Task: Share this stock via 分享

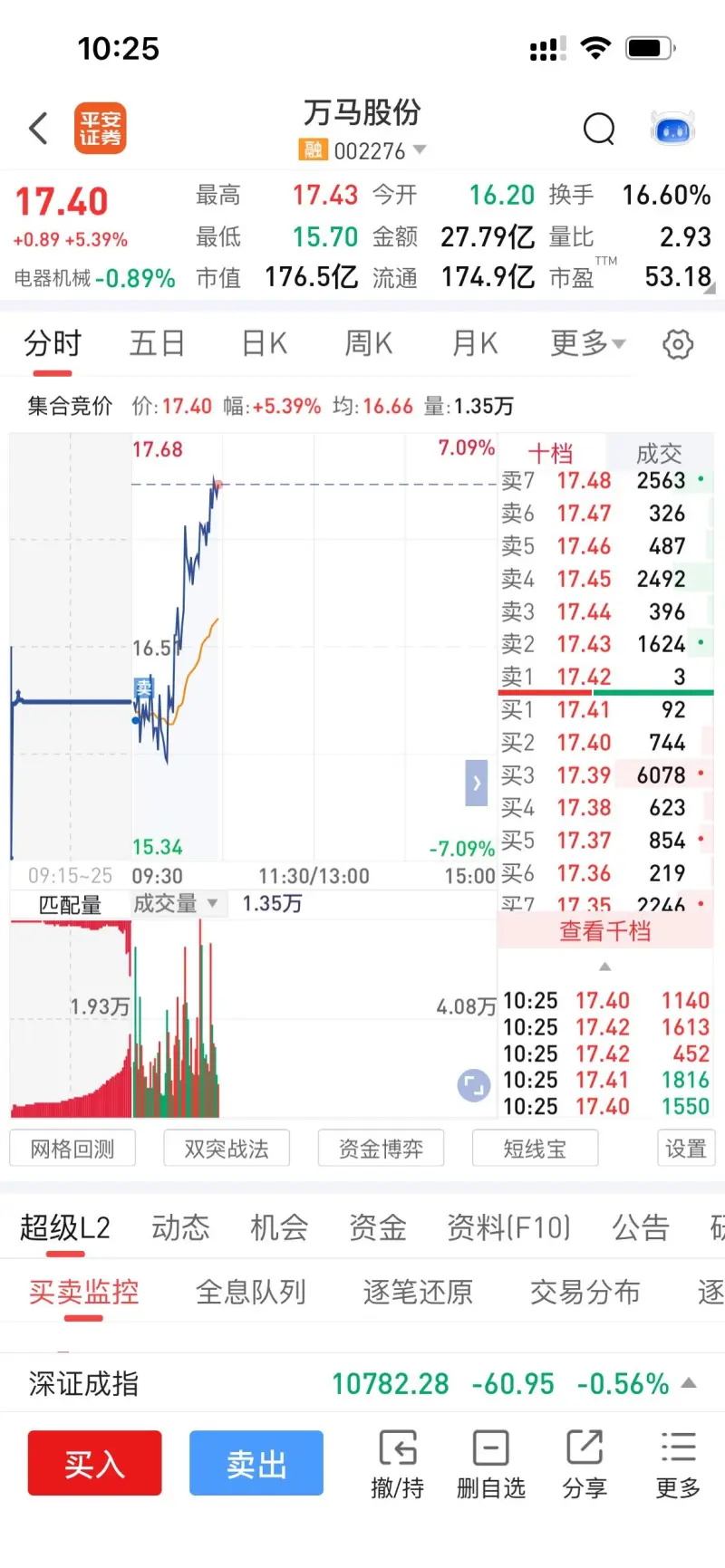Action: (585, 1465)
